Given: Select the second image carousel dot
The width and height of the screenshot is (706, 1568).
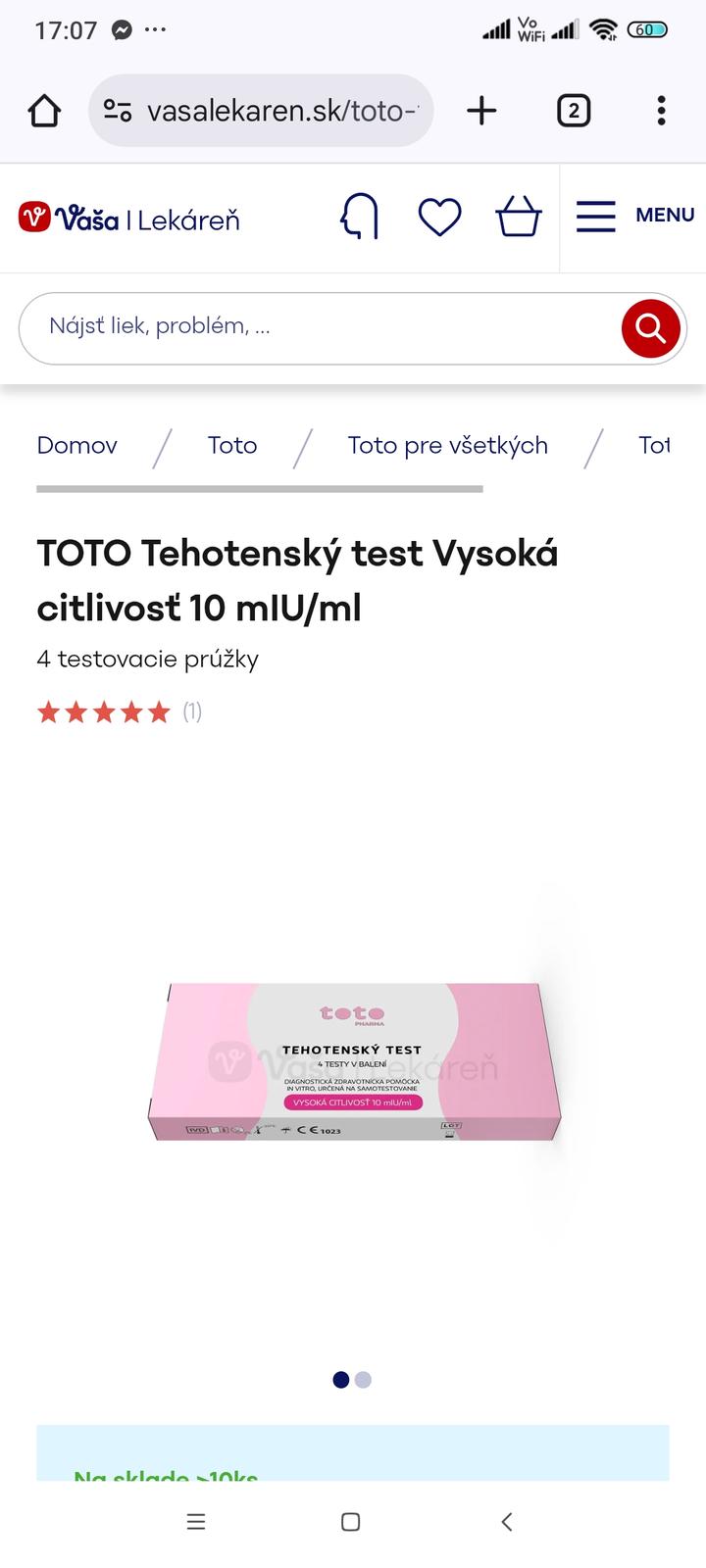Looking at the screenshot, I should click(x=364, y=1380).
